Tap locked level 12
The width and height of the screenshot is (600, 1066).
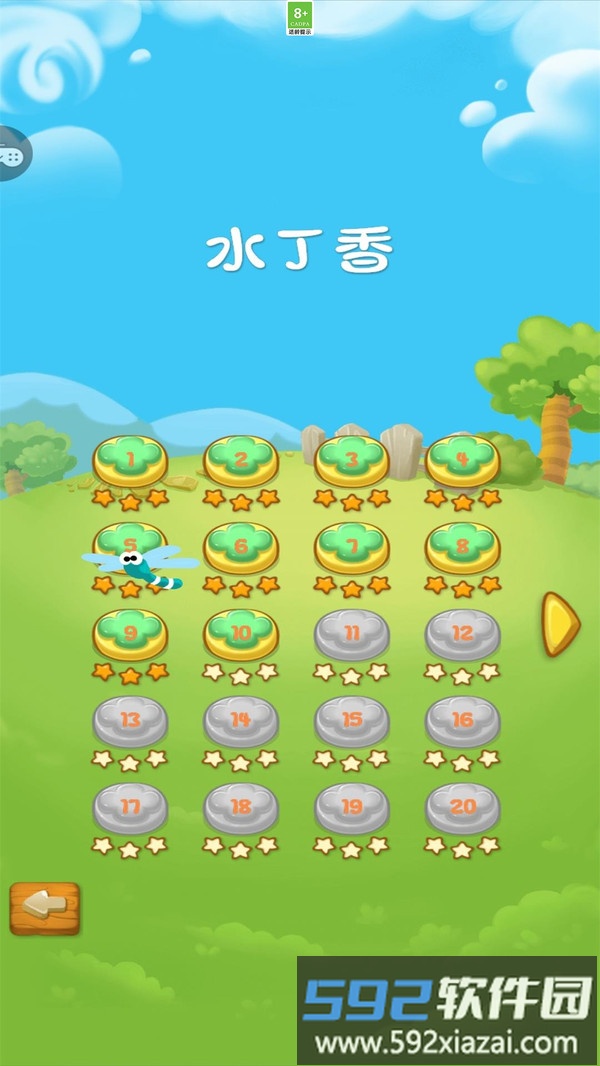pos(463,634)
